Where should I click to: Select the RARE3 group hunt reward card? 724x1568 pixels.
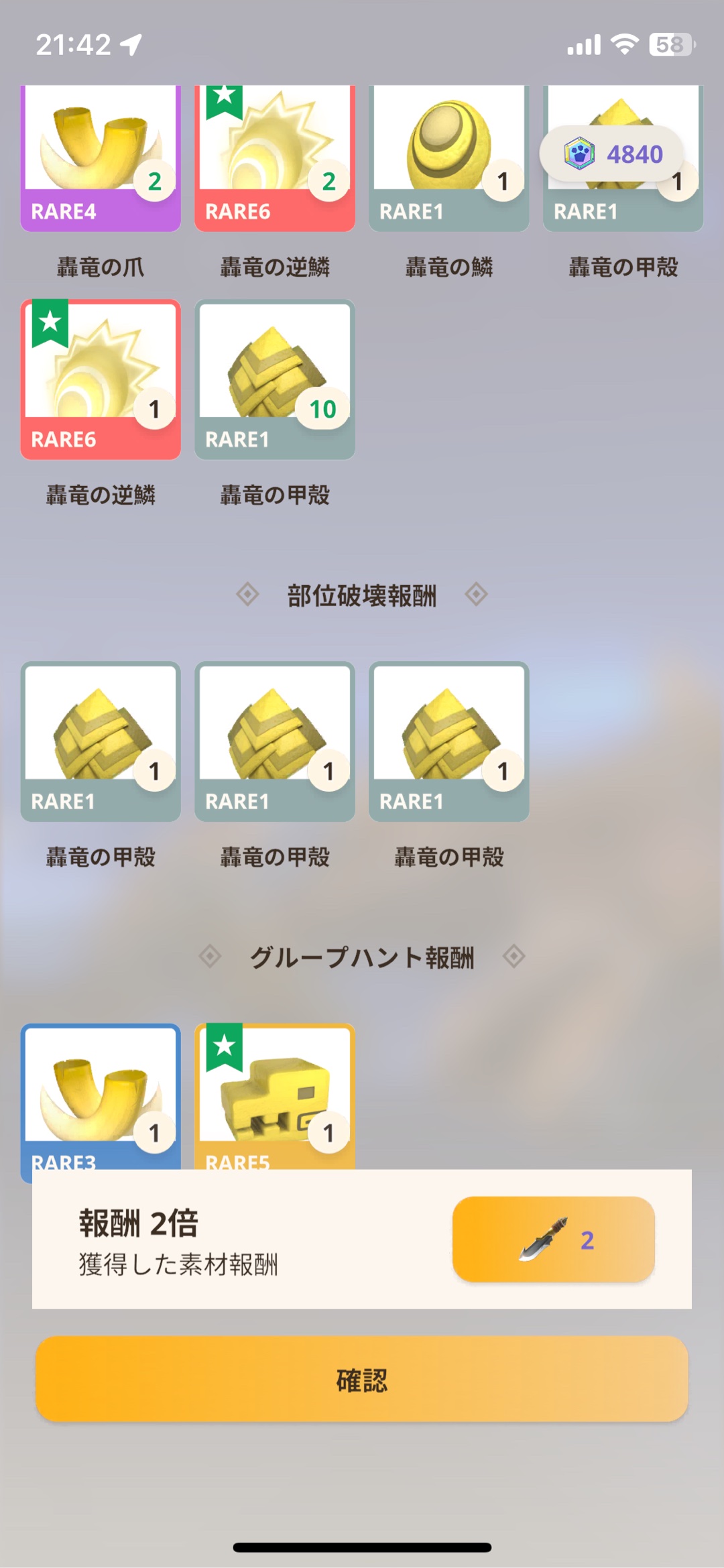[x=101, y=1097]
